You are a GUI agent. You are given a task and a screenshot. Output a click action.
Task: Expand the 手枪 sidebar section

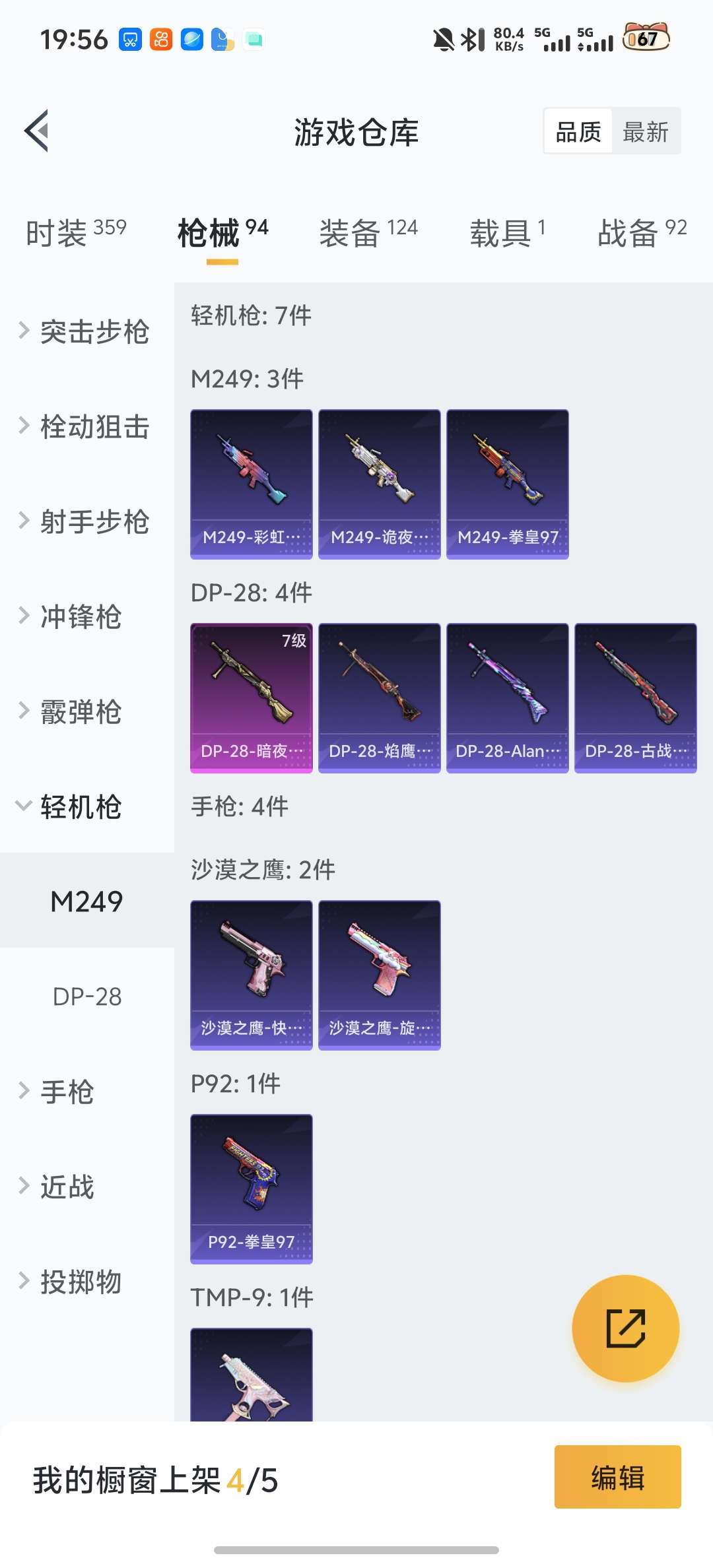pos(66,1092)
